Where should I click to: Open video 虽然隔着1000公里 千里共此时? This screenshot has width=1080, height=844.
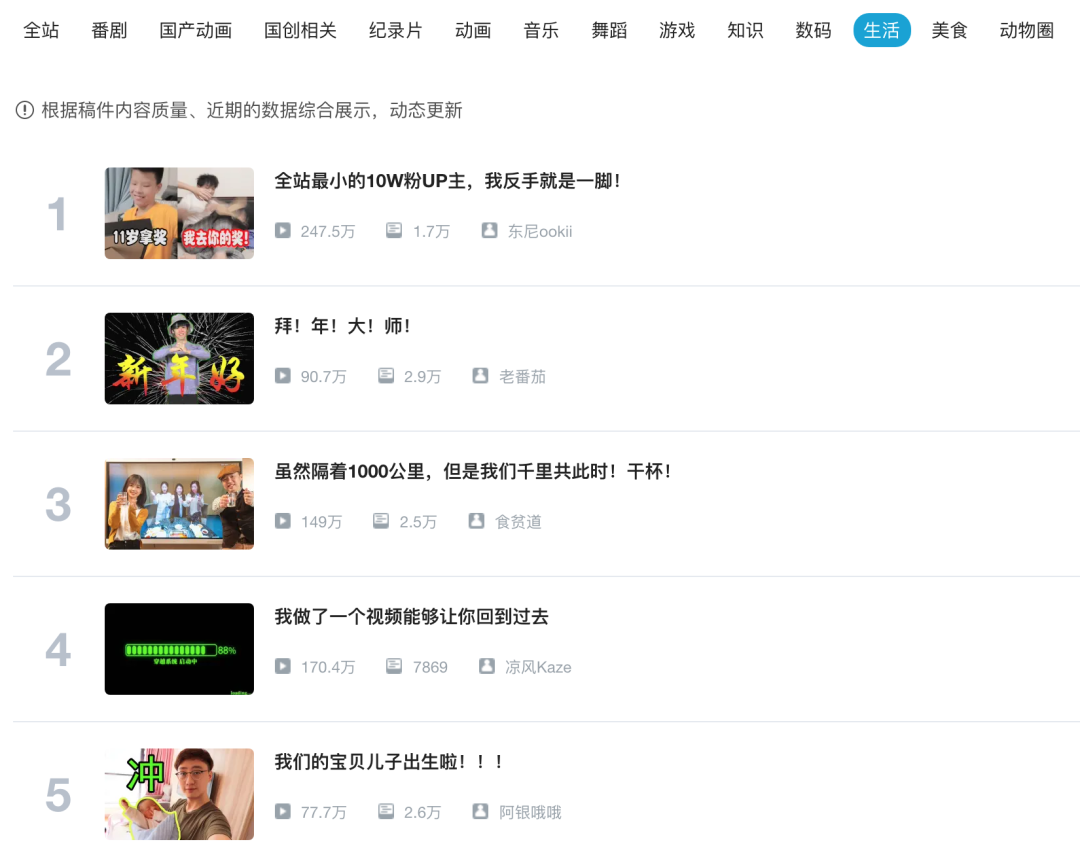[x=472, y=471]
